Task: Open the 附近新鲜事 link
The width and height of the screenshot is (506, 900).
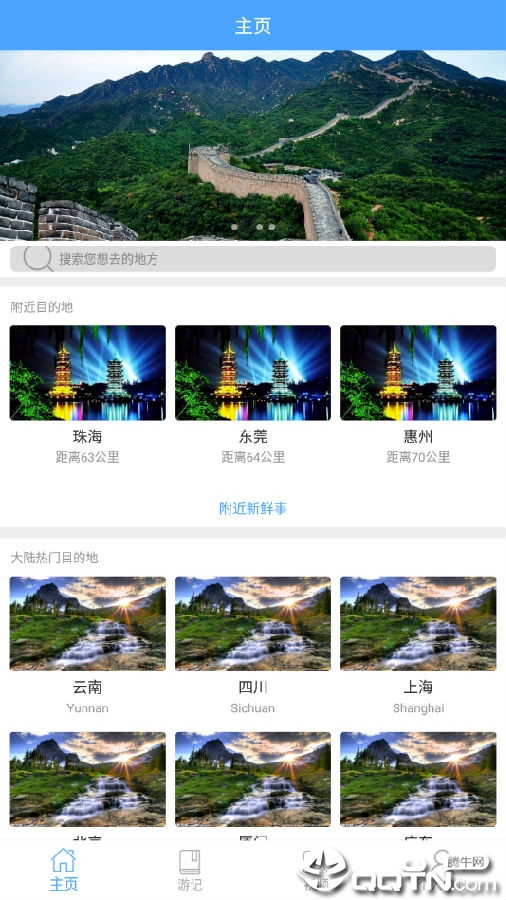Action: 253,508
